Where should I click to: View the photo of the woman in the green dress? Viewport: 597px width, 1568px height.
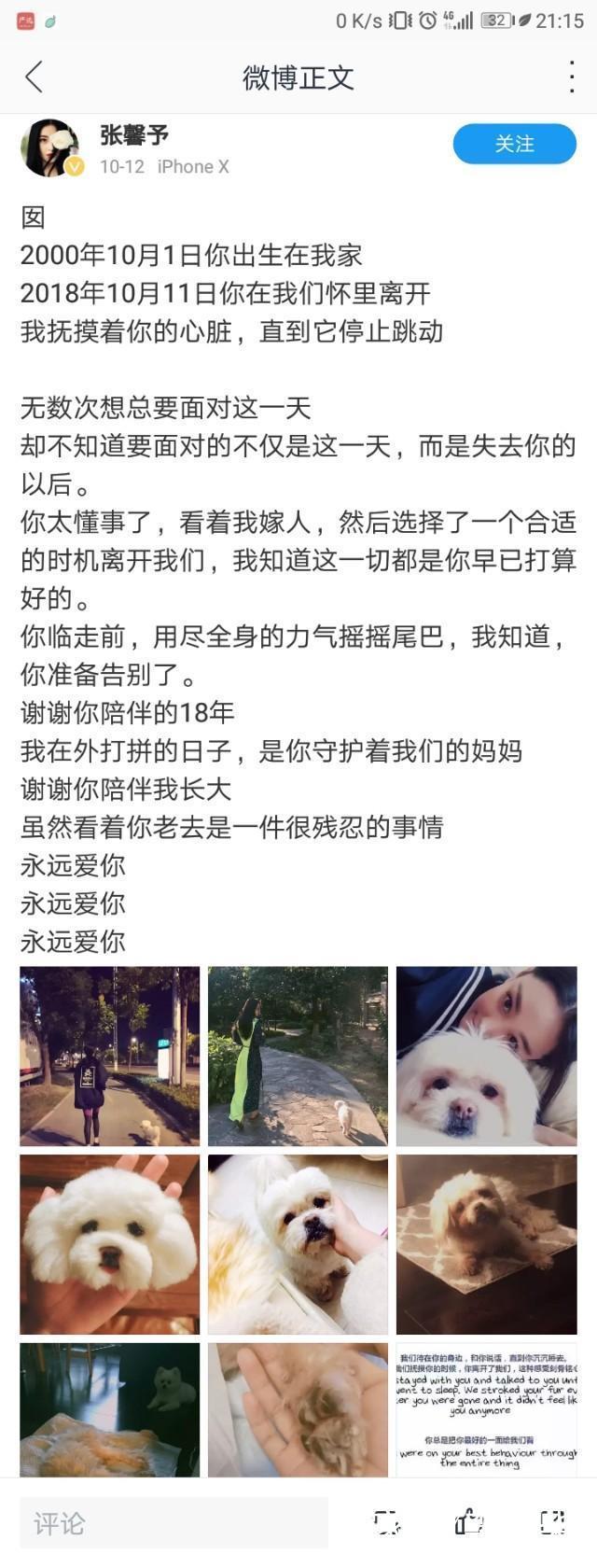click(298, 1056)
